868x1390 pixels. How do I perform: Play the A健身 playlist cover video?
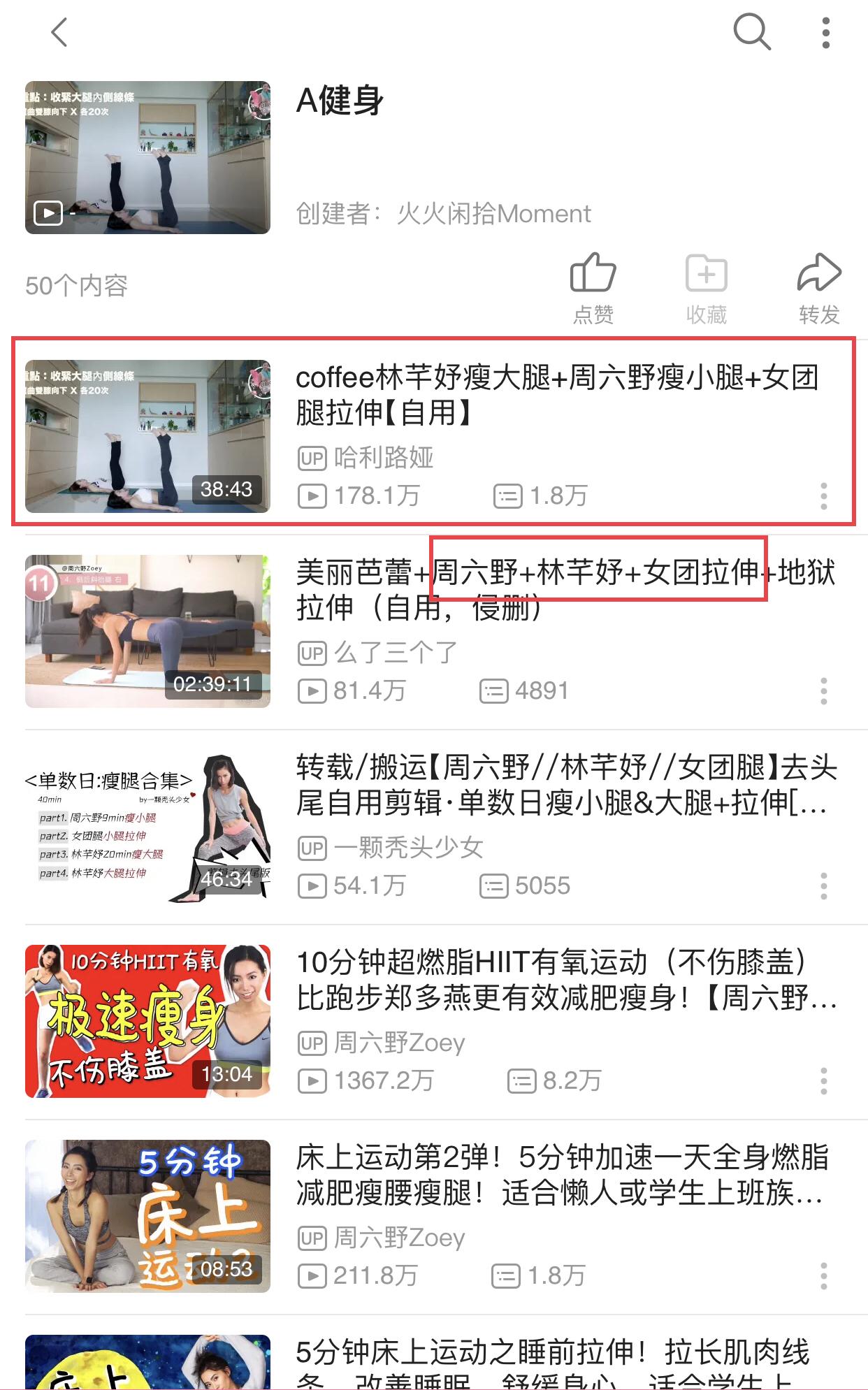pyautogui.click(x=147, y=157)
